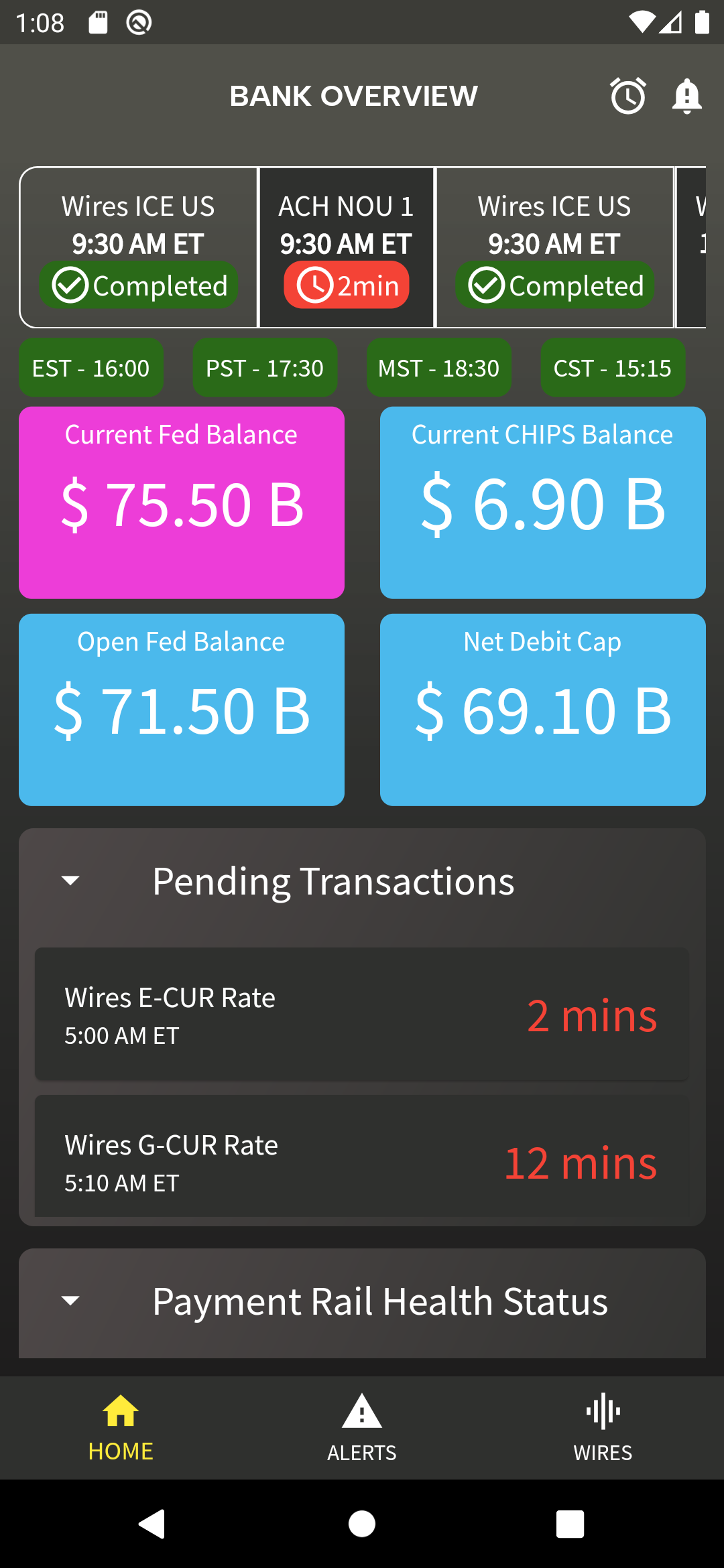Select the CST - 15:15 chip
The height and width of the screenshot is (1568, 724).
click(612, 367)
